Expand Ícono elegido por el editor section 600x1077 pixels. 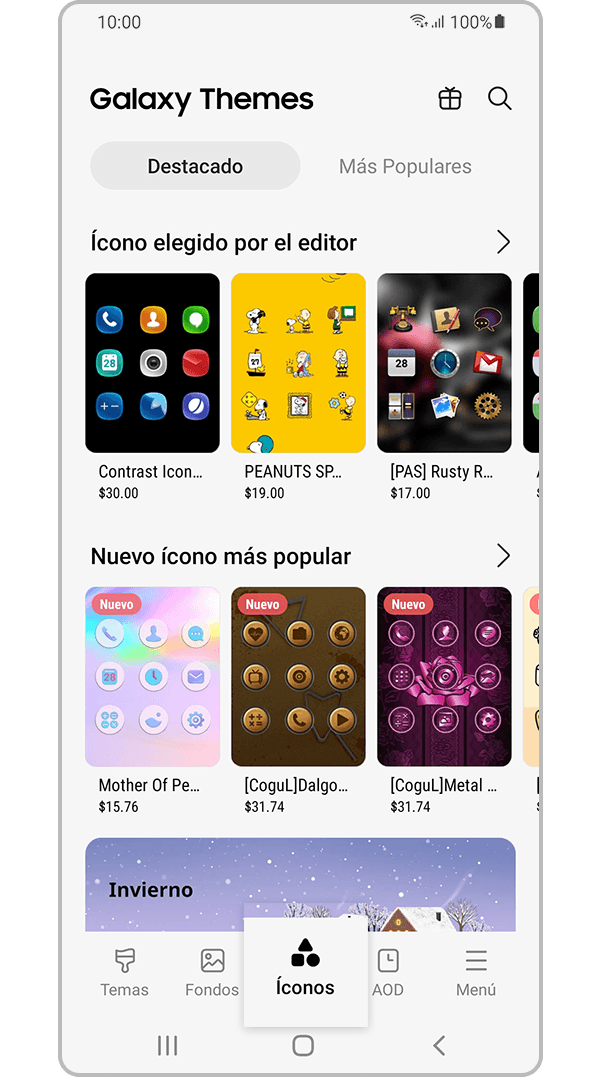click(503, 242)
